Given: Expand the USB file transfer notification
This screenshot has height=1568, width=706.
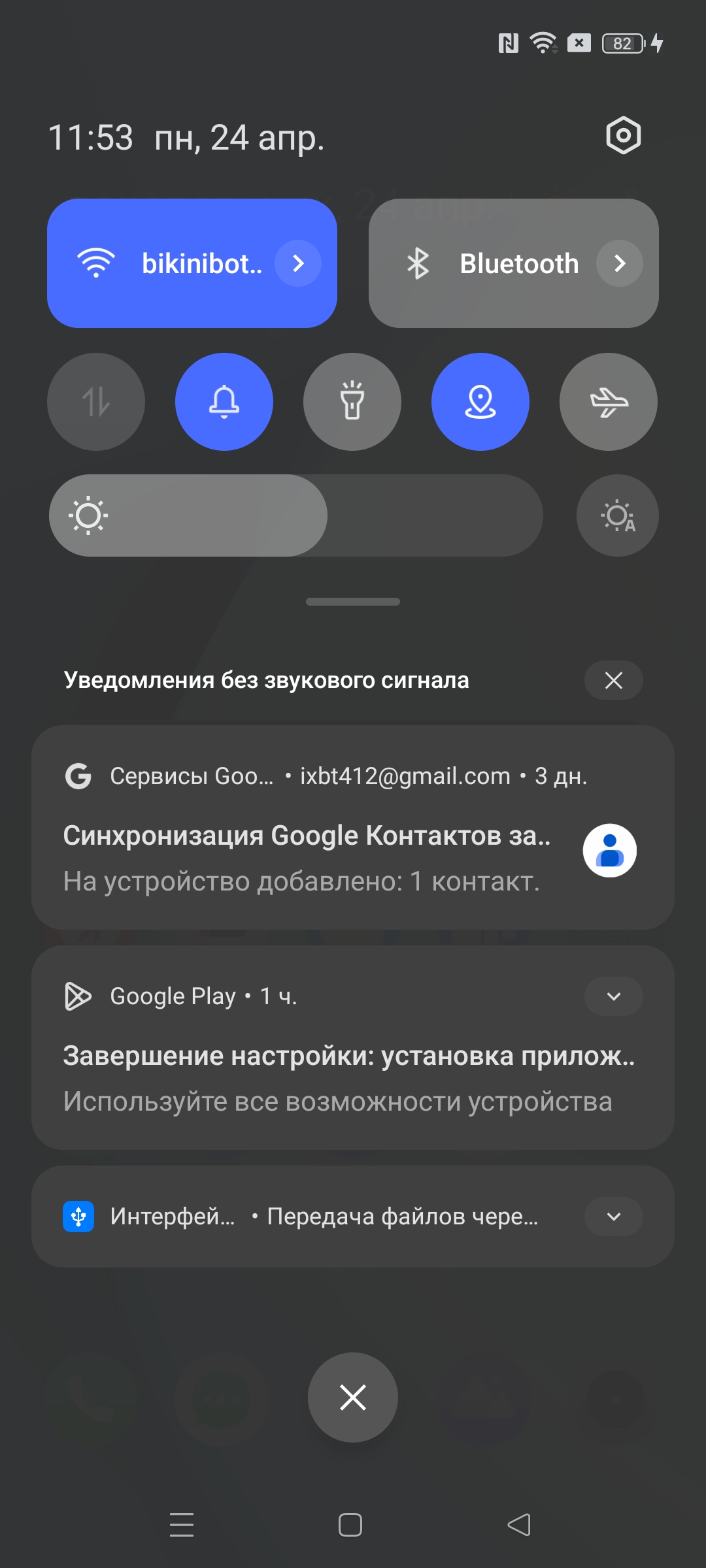Looking at the screenshot, I should click(x=613, y=1217).
